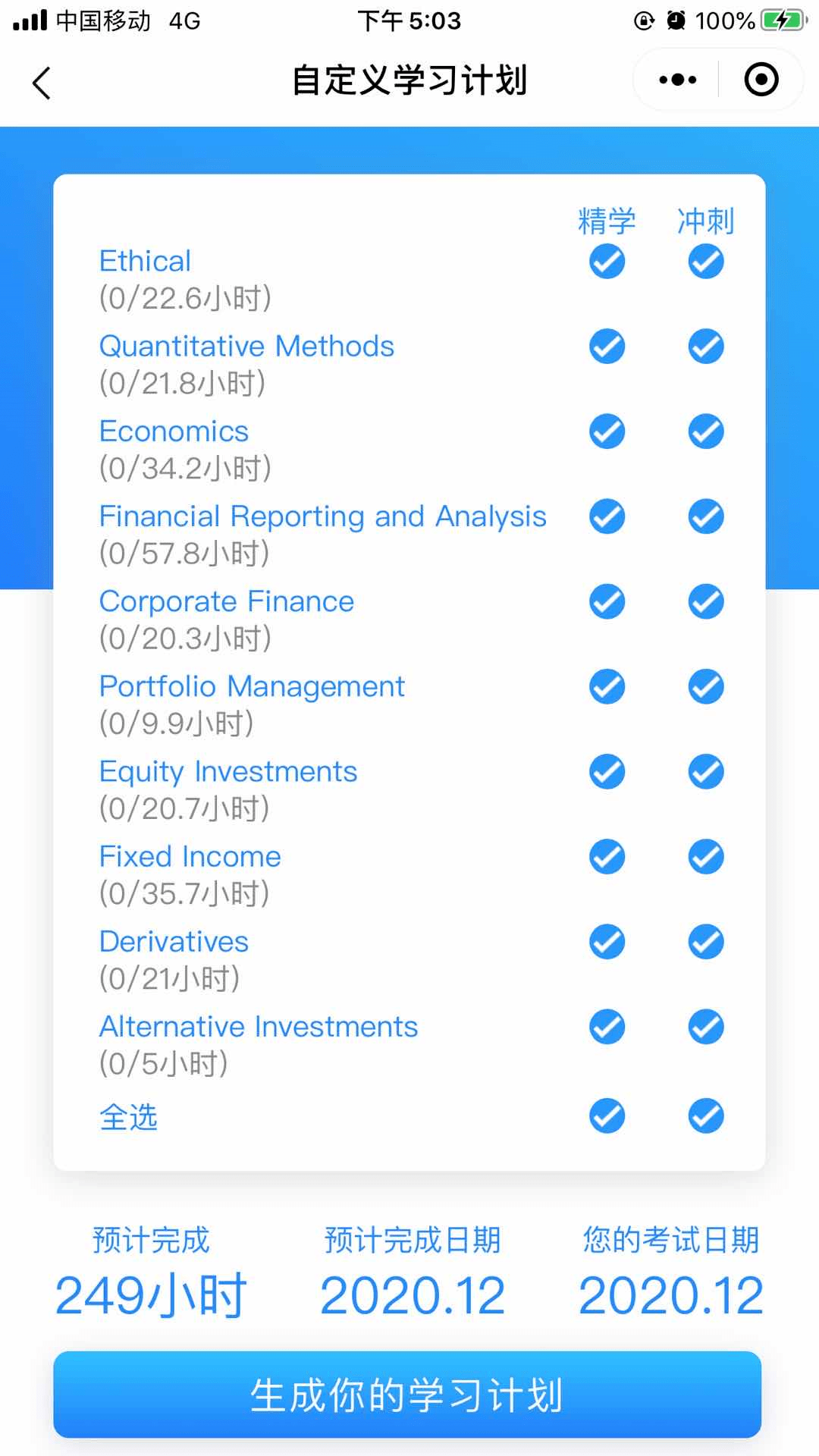Toggle 全选 checkbox in the 精学 column
Screen dimensions: 819x1456
pyautogui.click(x=607, y=1116)
